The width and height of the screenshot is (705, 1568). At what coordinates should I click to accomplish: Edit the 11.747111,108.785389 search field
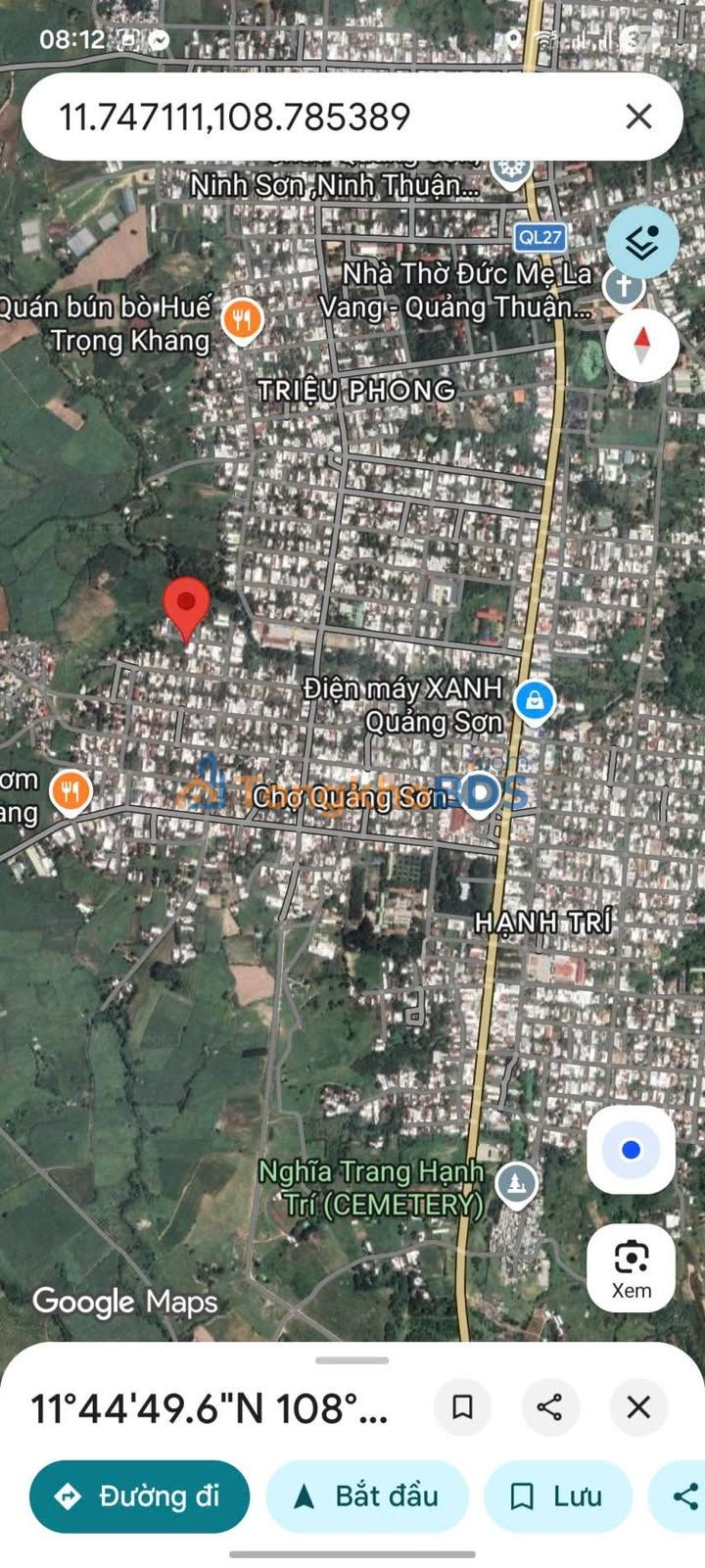coord(323,117)
